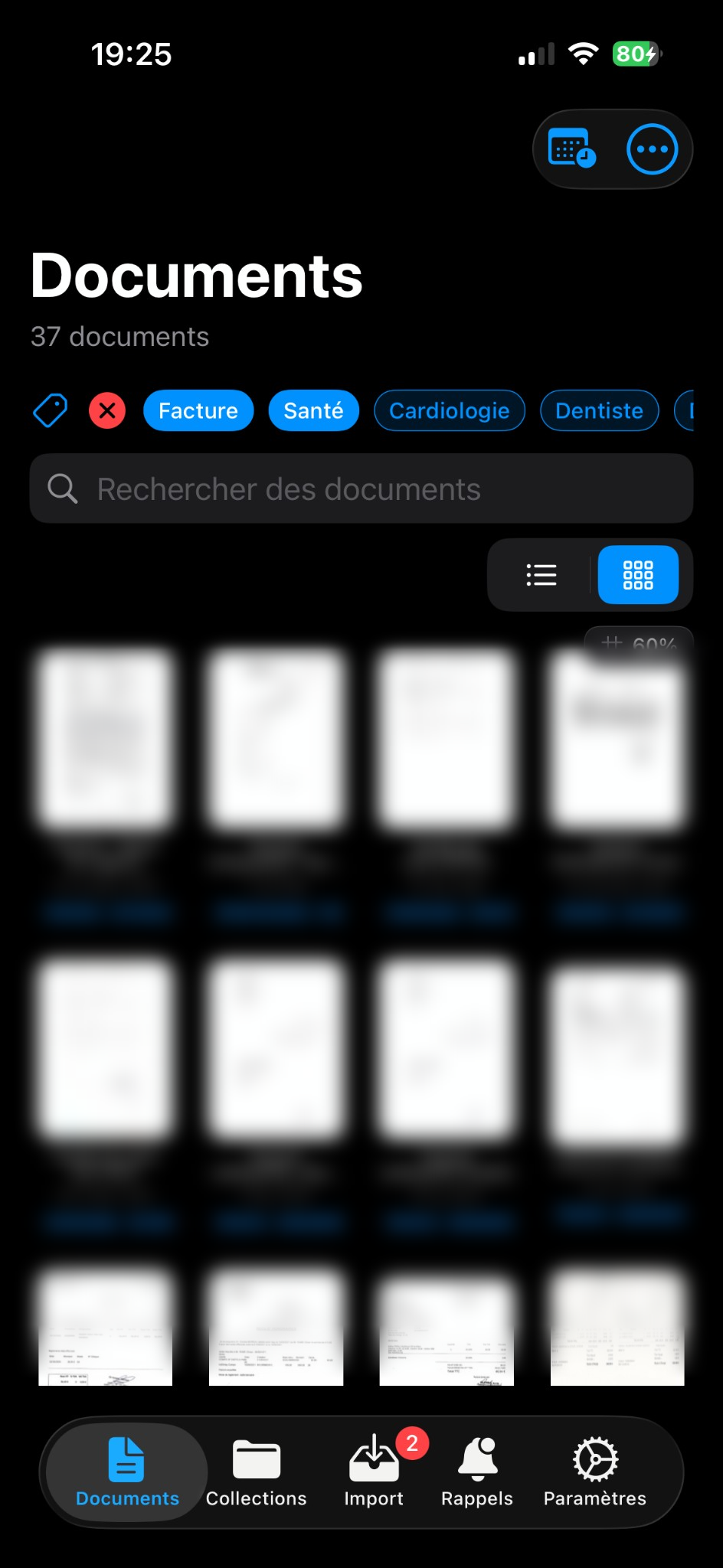Open Paramètres settings tab
This screenshot has width=723, height=1568.
click(x=595, y=1472)
